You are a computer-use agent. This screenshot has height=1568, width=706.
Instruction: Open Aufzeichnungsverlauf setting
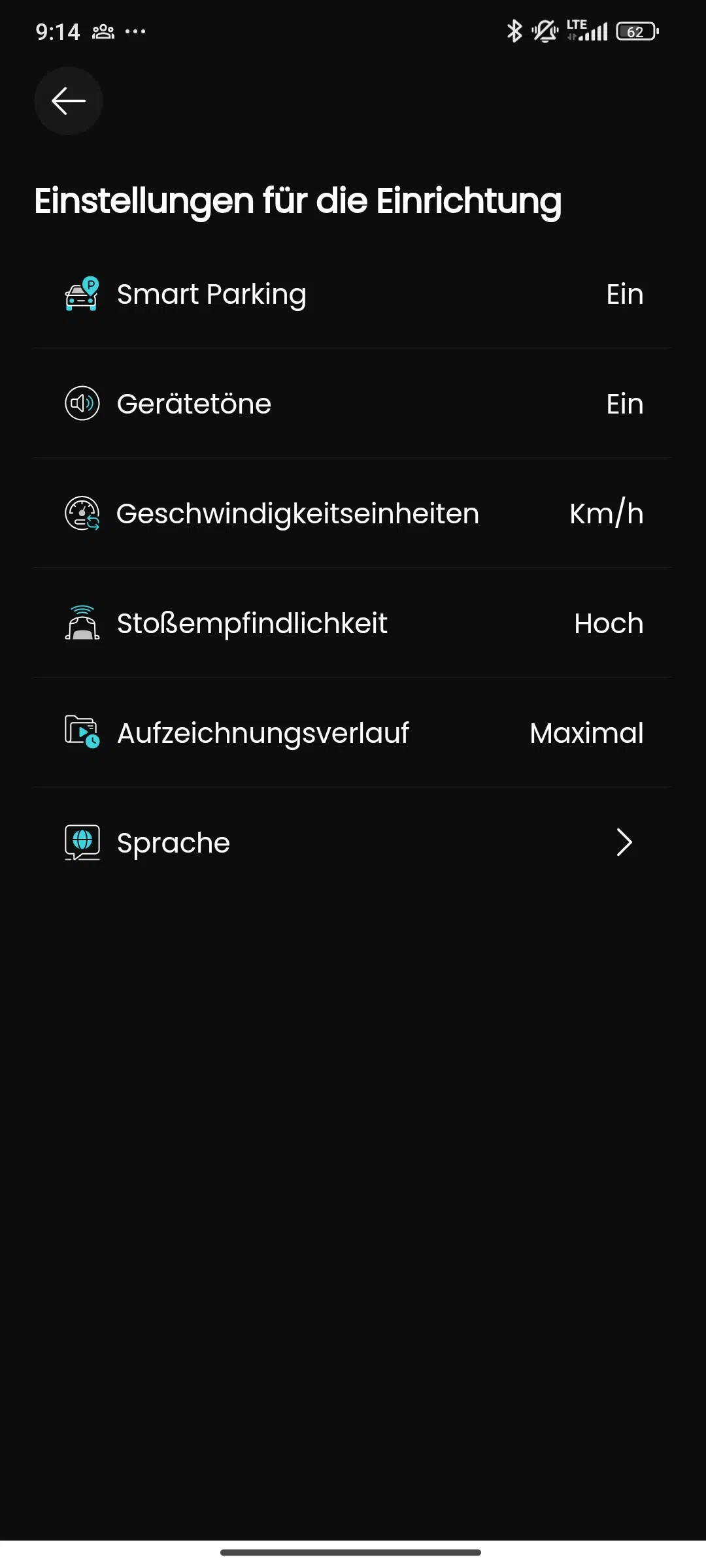tap(353, 733)
